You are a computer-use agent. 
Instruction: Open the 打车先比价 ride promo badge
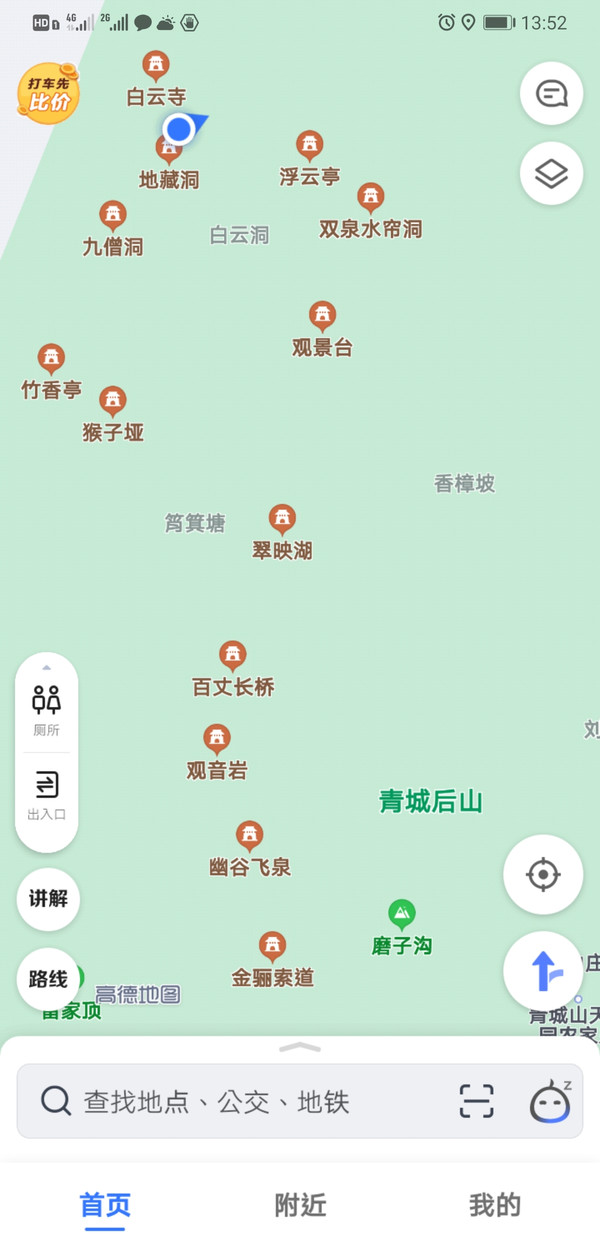coord(48,94)
